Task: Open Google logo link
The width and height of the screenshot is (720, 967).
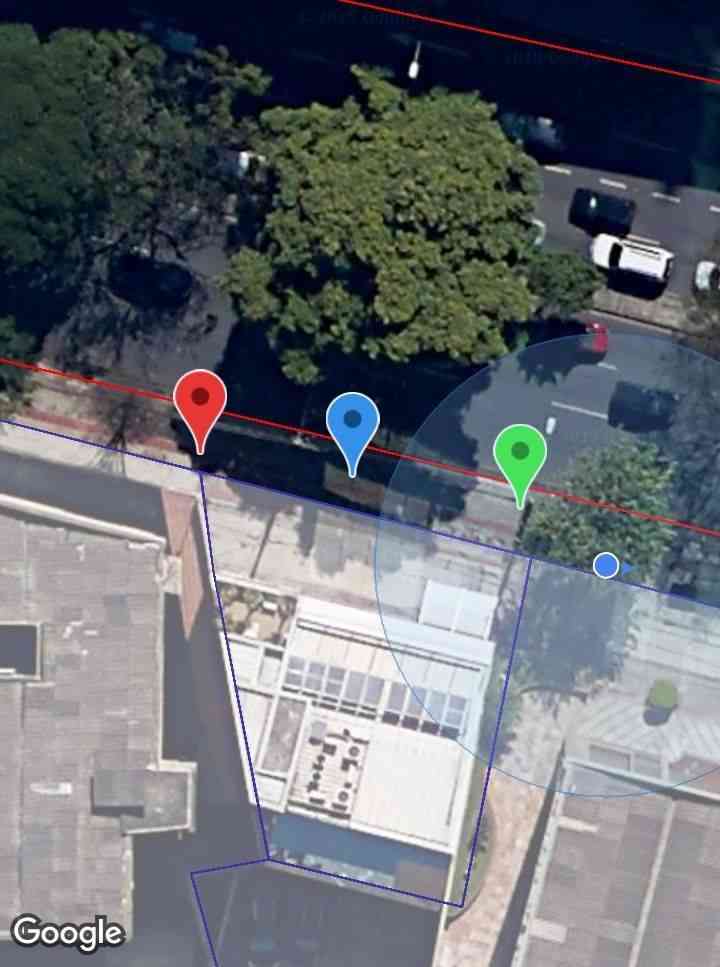Action: (67, 932)
